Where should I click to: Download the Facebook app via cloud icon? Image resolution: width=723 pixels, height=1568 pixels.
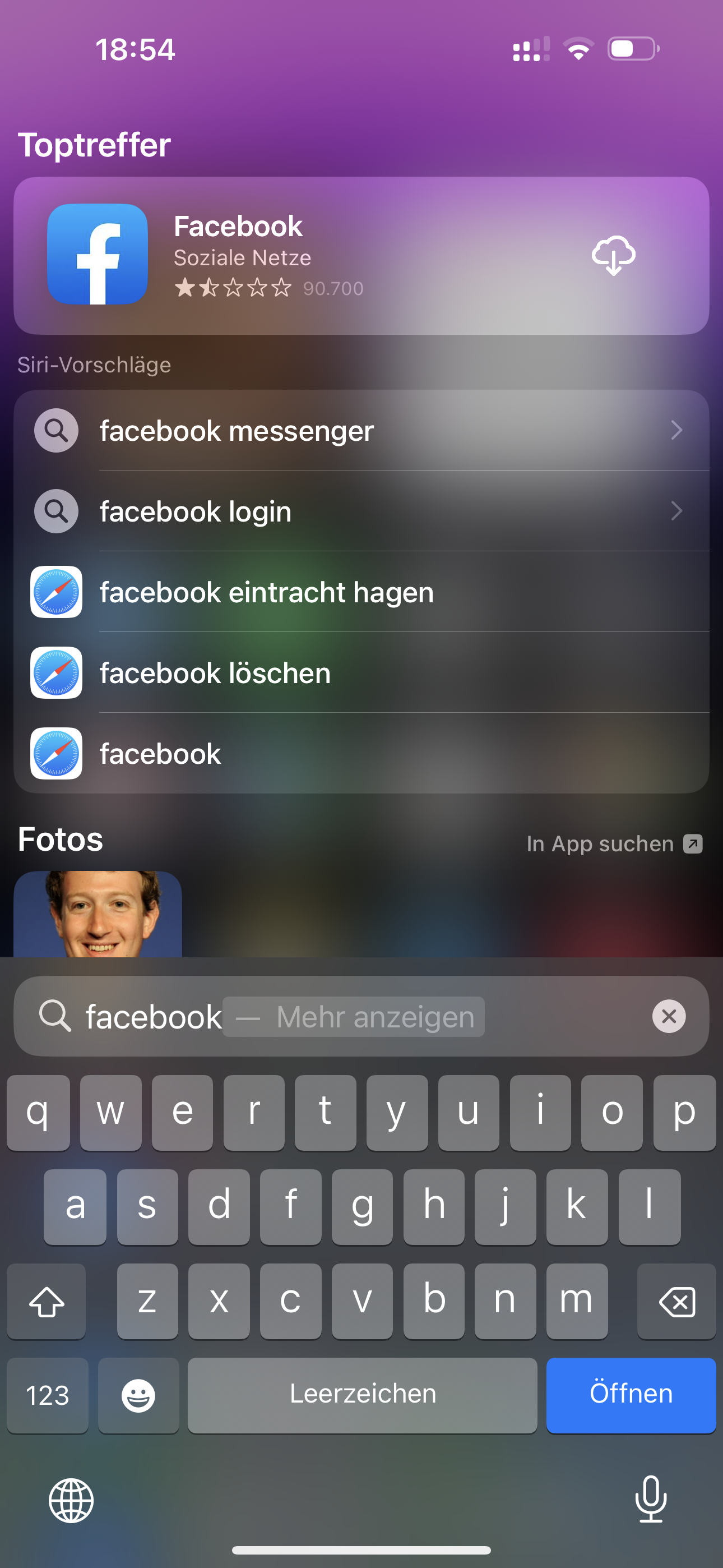[613, 256]
